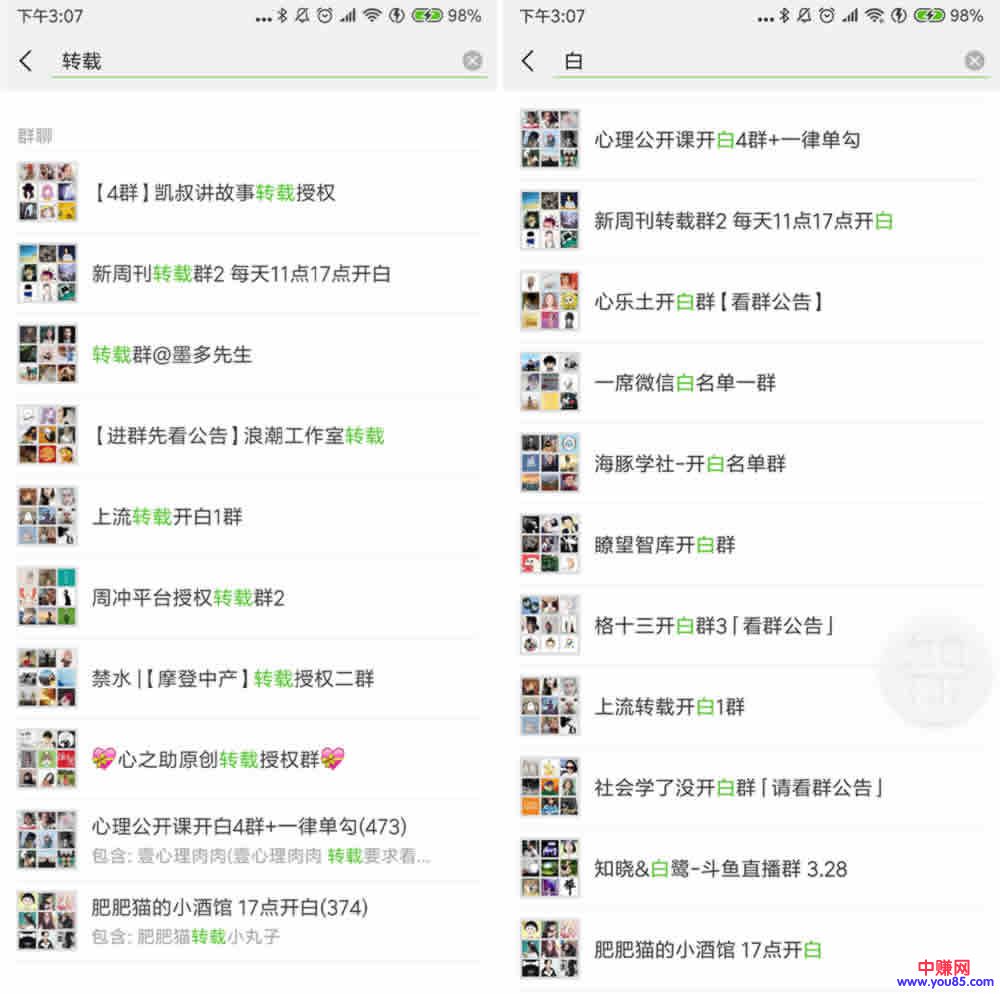Open 海豚学社-开白名单群
1000x994 pixels.
point(690,463)
